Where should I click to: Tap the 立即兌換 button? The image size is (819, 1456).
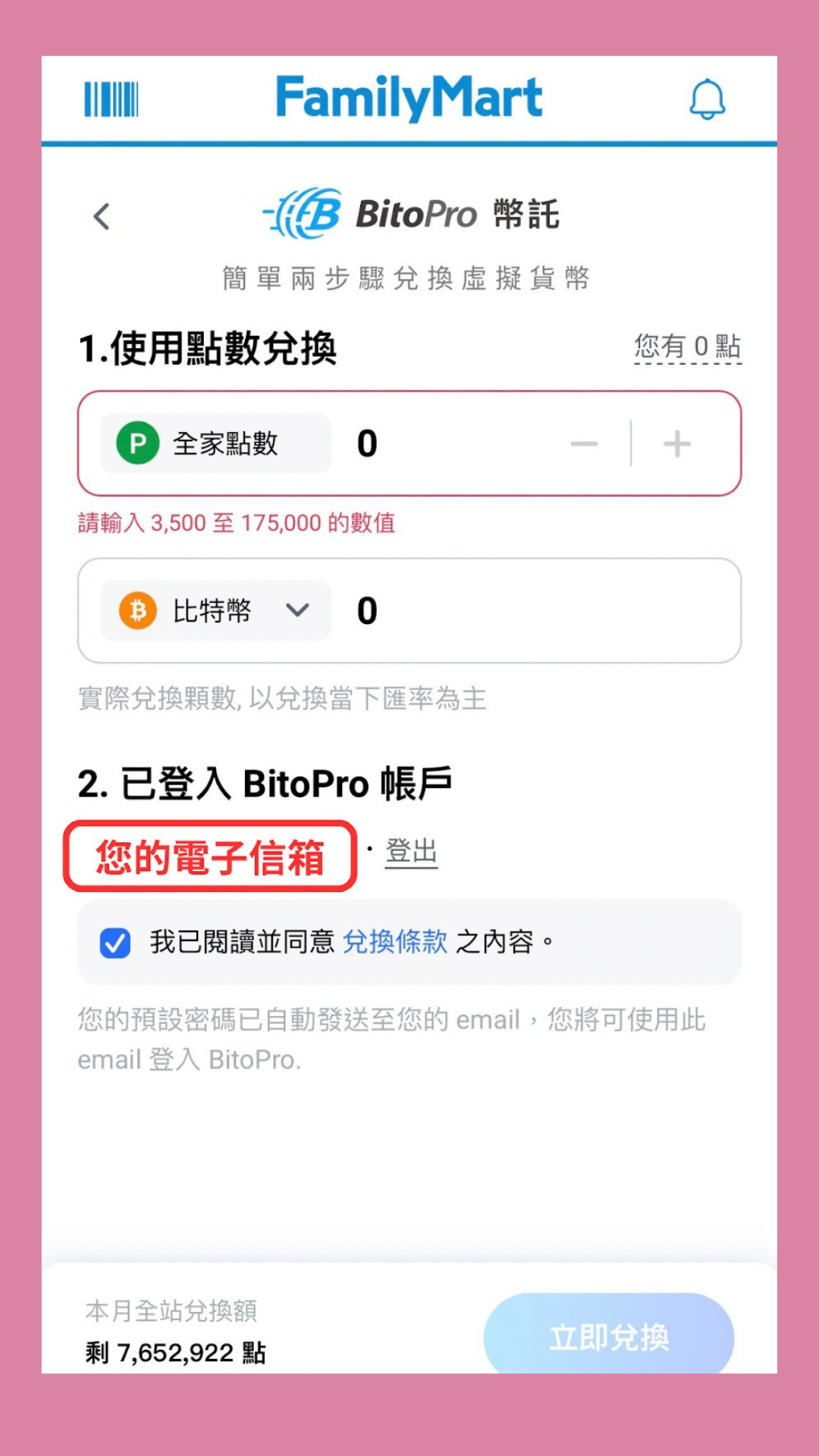(609, 1337)
